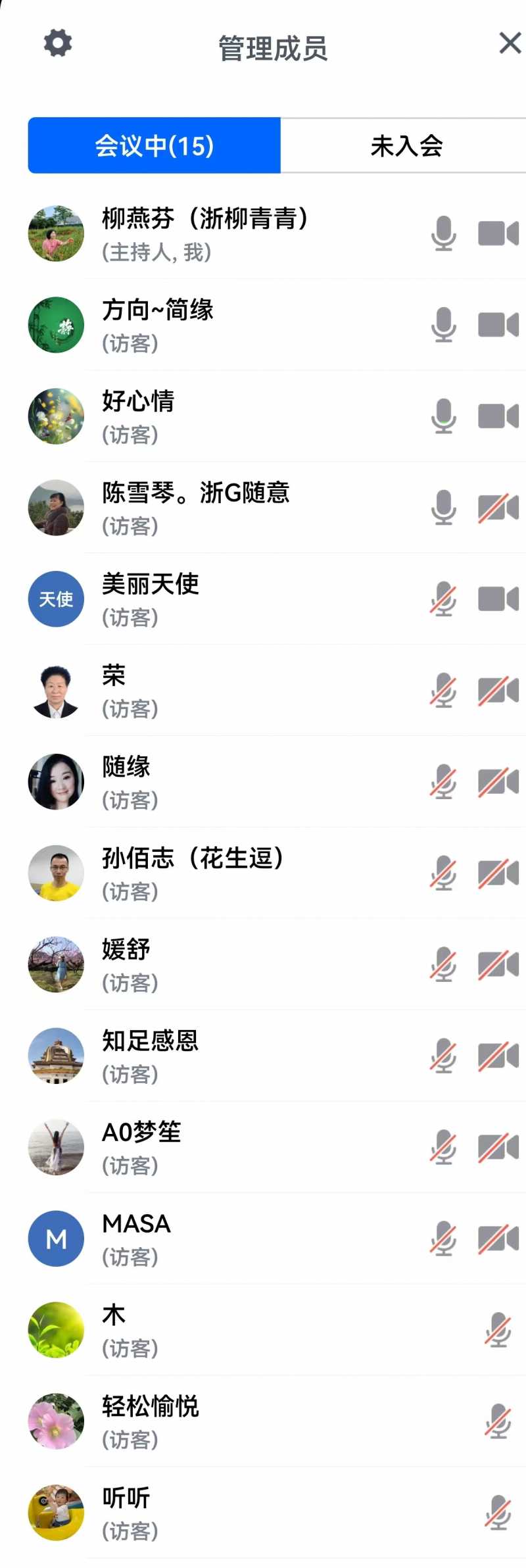Screen dimensions: 526x1568
Task: Tap 随缘's muted microphone icon
Action: point(444,782)
